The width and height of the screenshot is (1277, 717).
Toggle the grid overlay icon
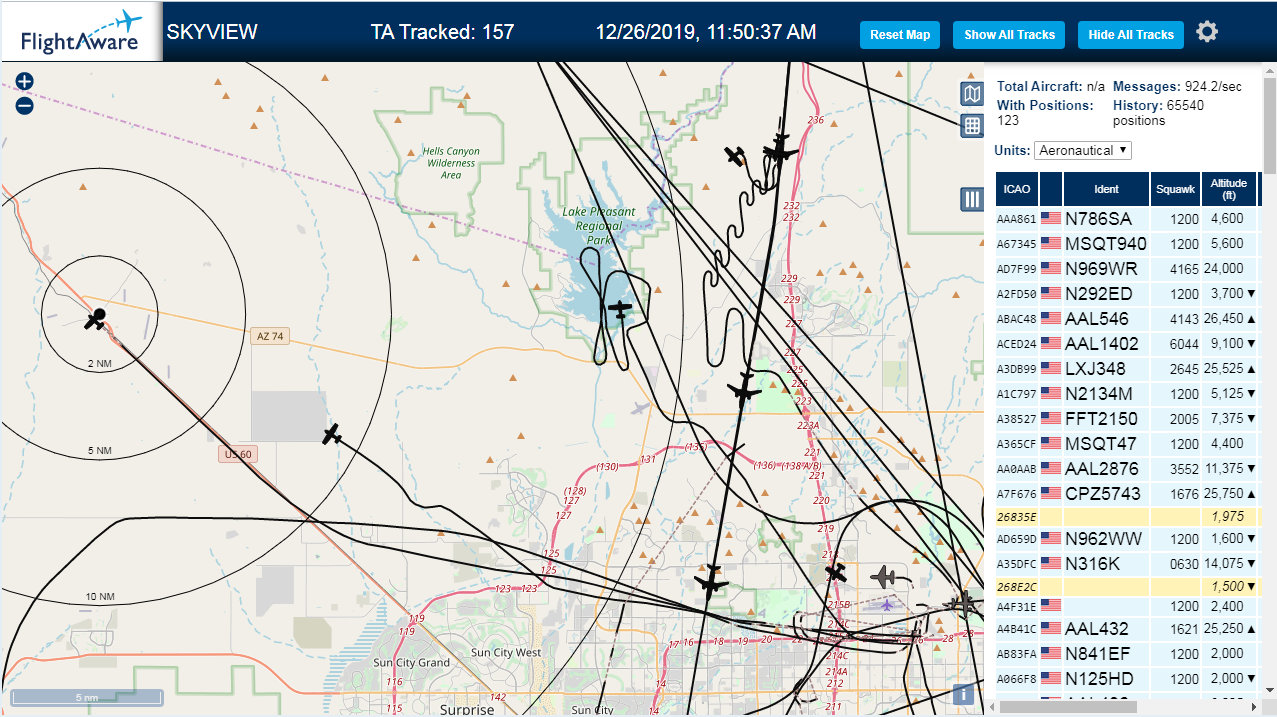(x=971, y=126)
